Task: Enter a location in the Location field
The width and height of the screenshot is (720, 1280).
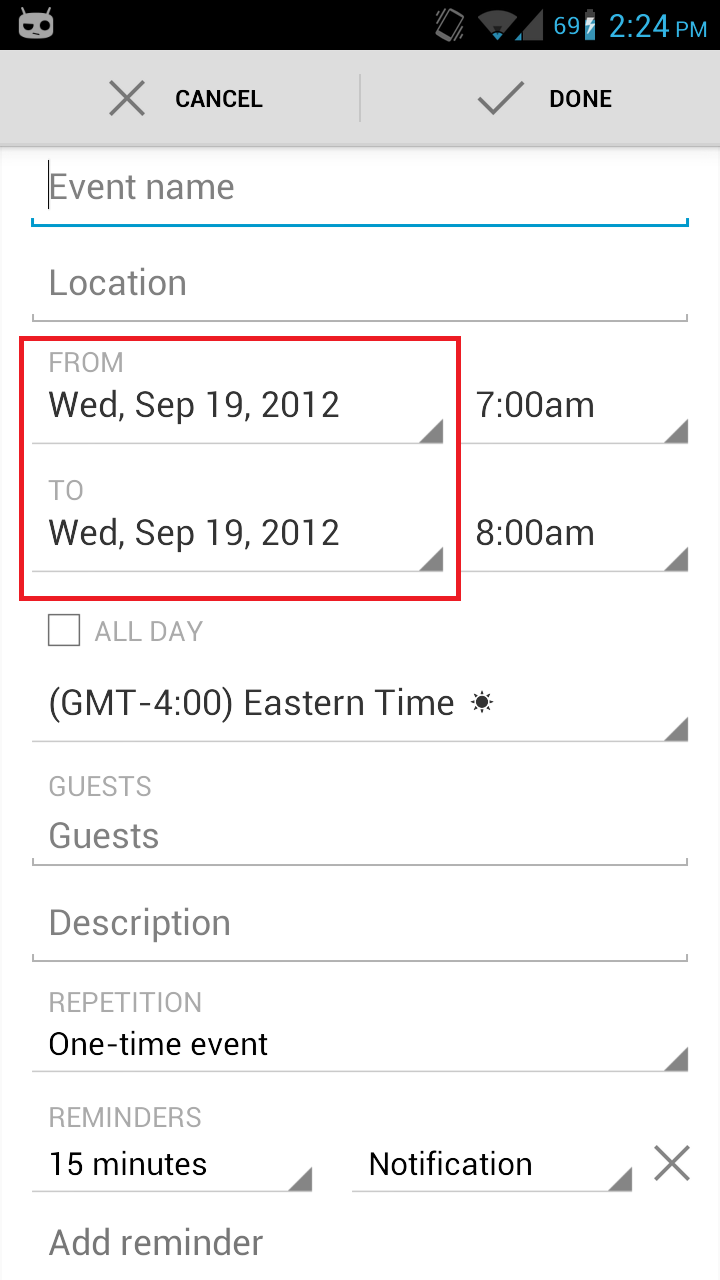Action: pyautogui.click(x=360, y=284)
